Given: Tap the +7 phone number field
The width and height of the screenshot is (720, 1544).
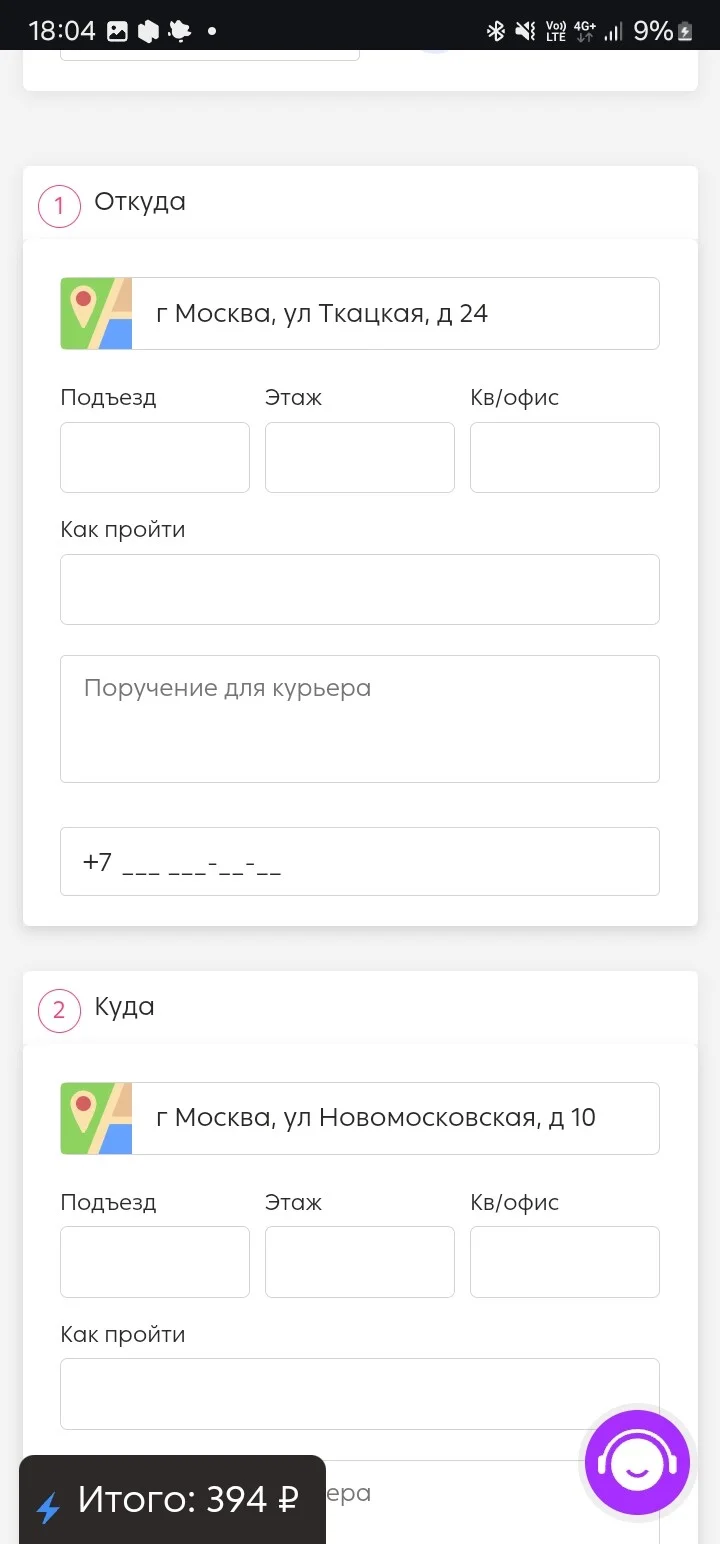Looking at the screenshot, I should 360,861.
